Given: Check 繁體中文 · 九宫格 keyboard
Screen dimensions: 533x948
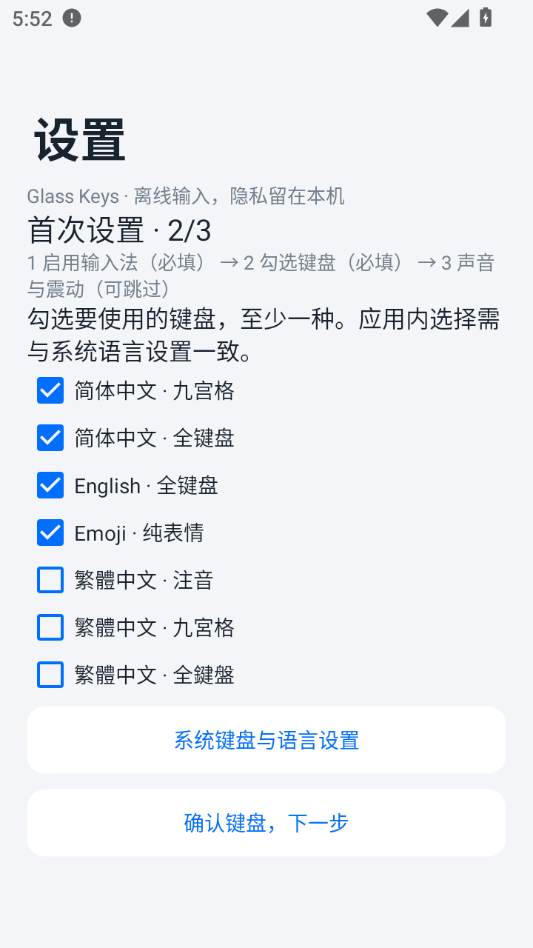Looking at the screenshot, I should pyautogui.click(x=50, y=628).
